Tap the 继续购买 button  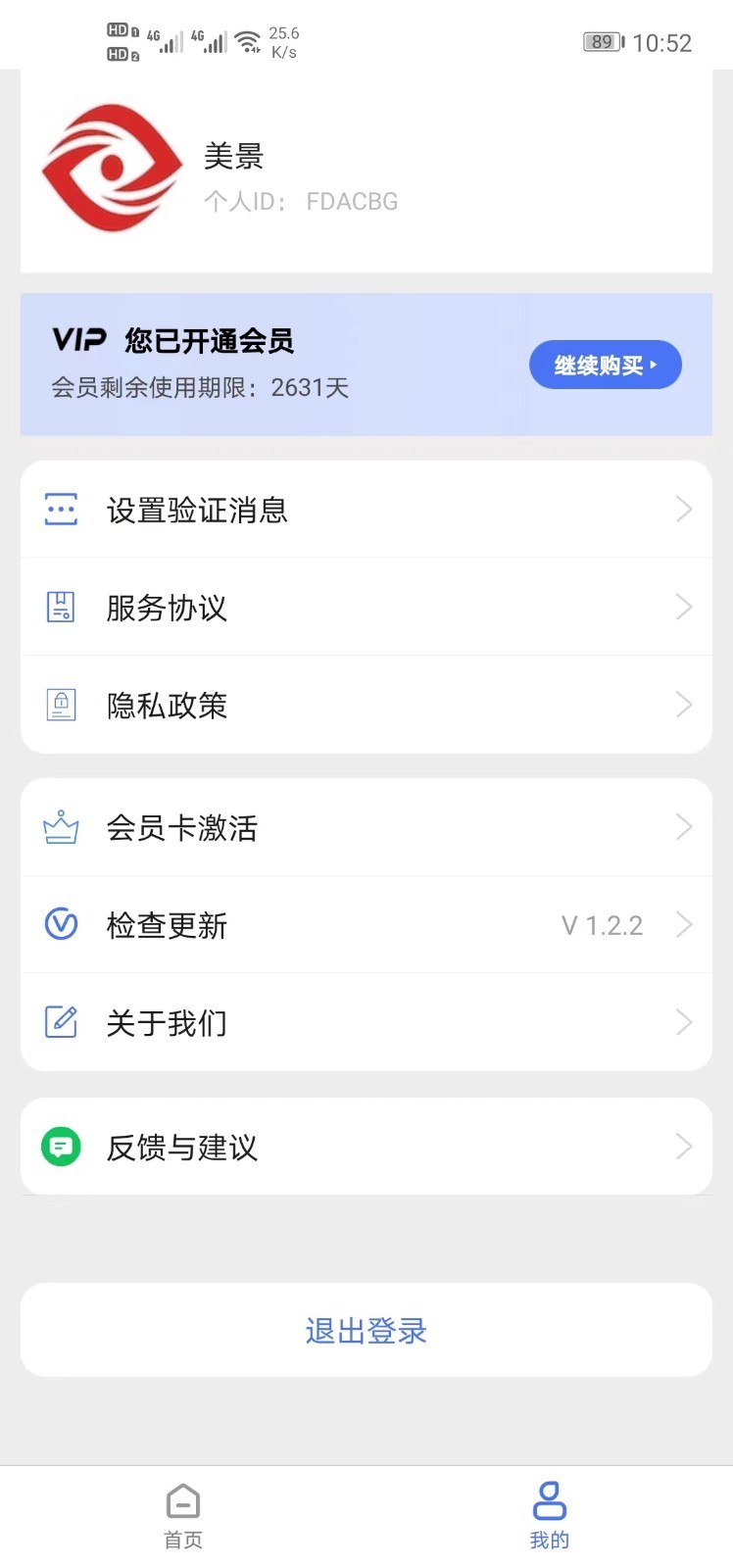(x=605, y=365)
